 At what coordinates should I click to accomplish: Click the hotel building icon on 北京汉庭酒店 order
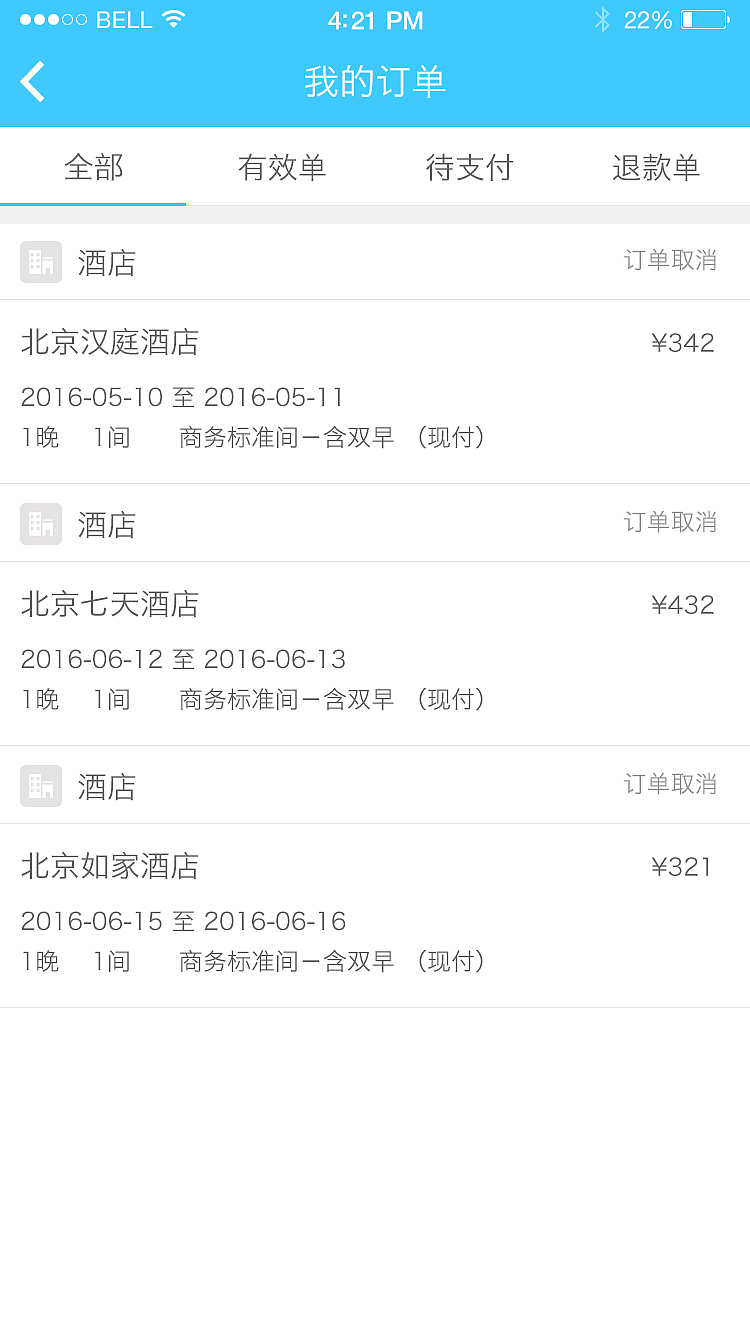click(41, 262)
